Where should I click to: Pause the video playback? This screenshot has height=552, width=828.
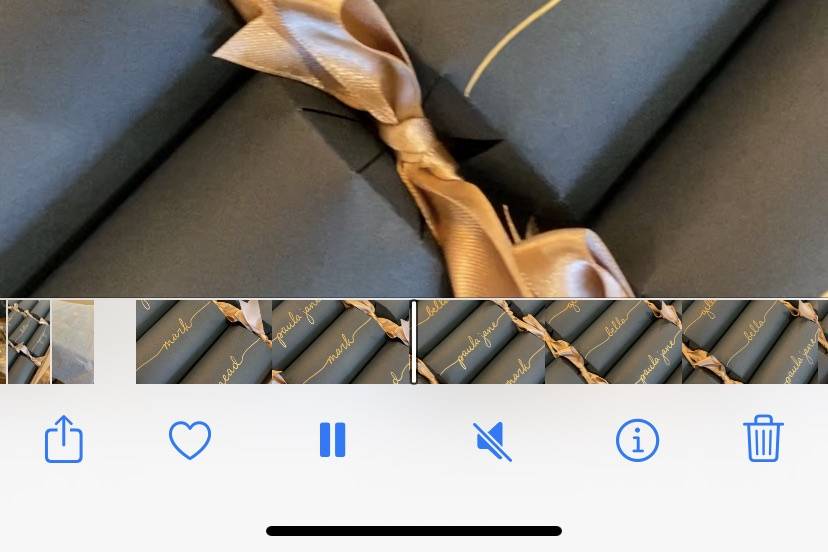(x=332, y=440)
